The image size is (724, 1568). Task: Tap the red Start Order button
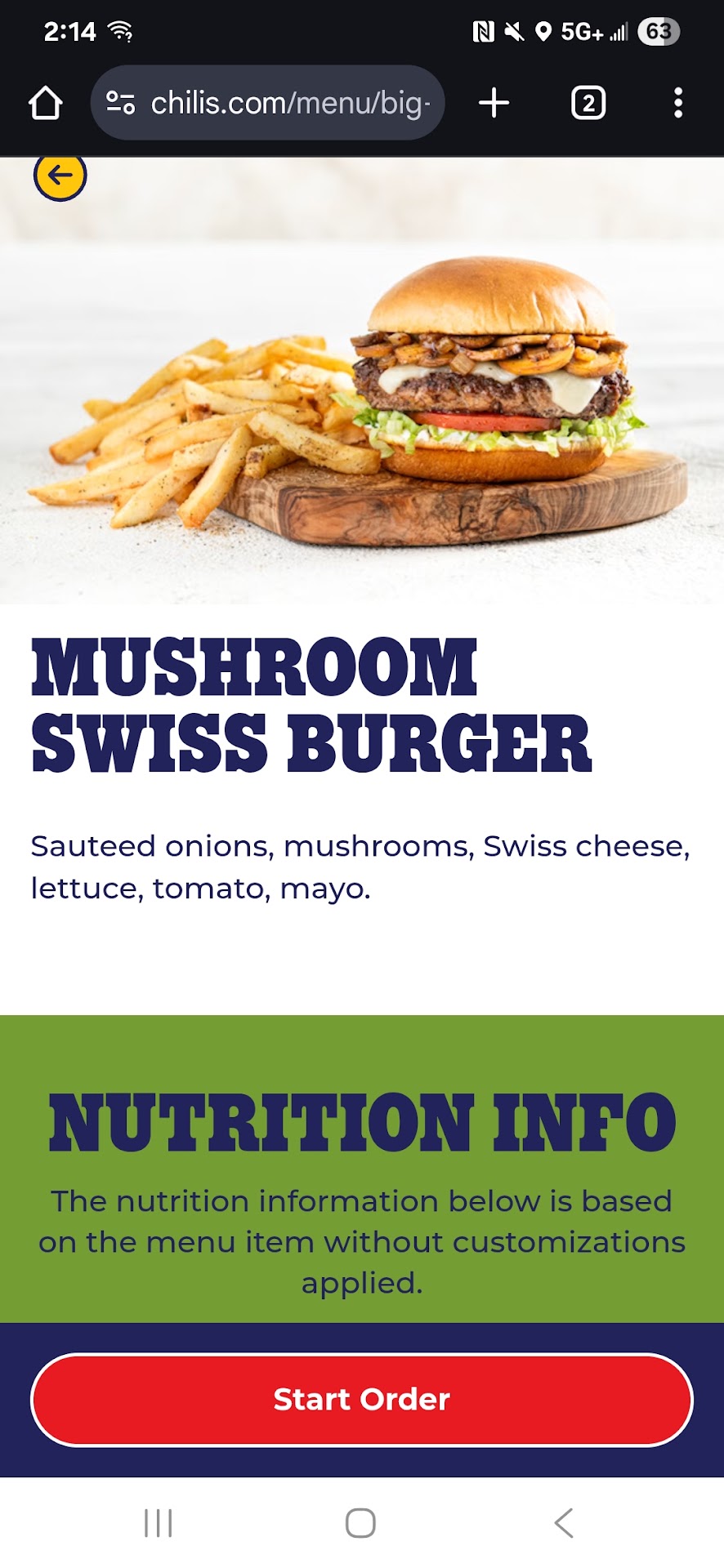click(x=362, y=1399)
